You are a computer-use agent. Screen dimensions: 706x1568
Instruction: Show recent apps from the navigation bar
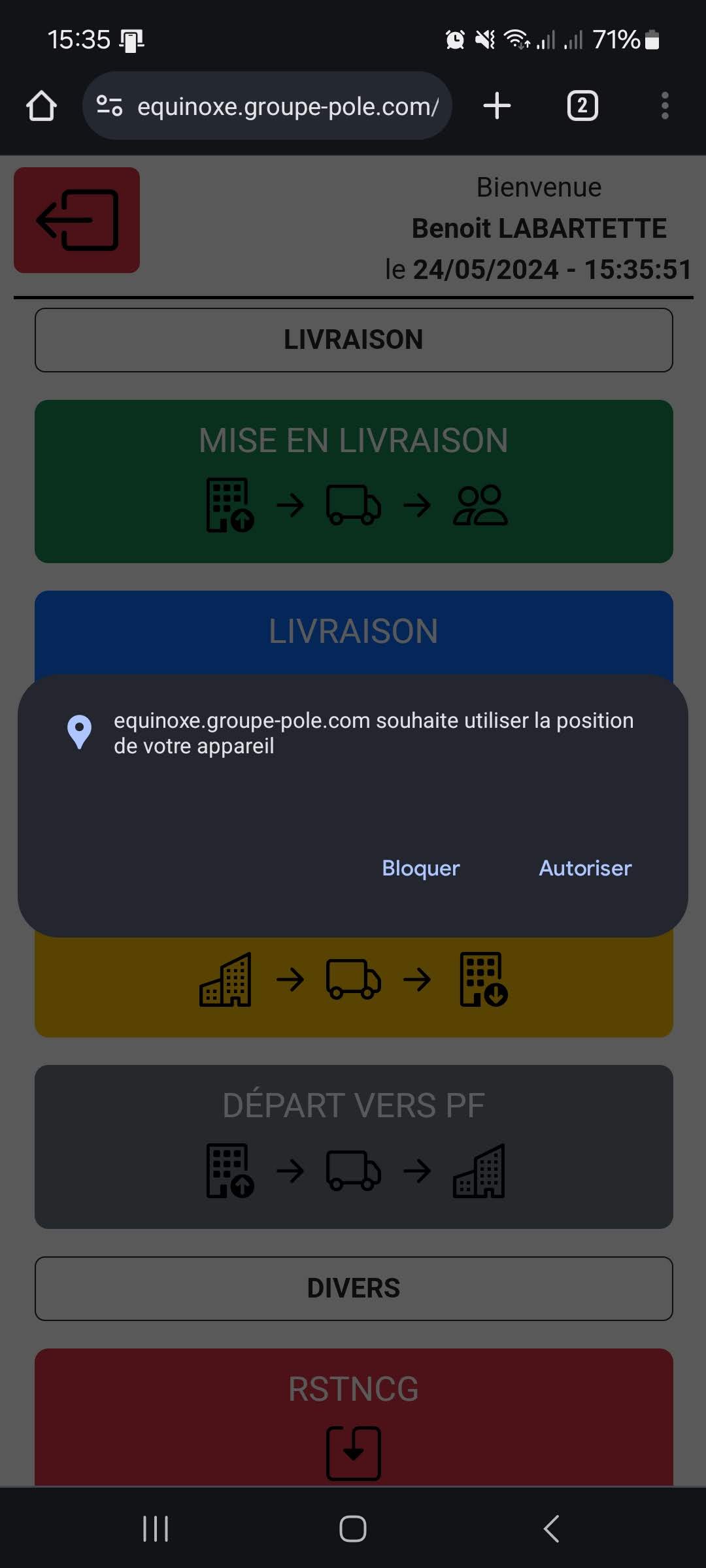pyautogui.click(x=156, y=1529)
